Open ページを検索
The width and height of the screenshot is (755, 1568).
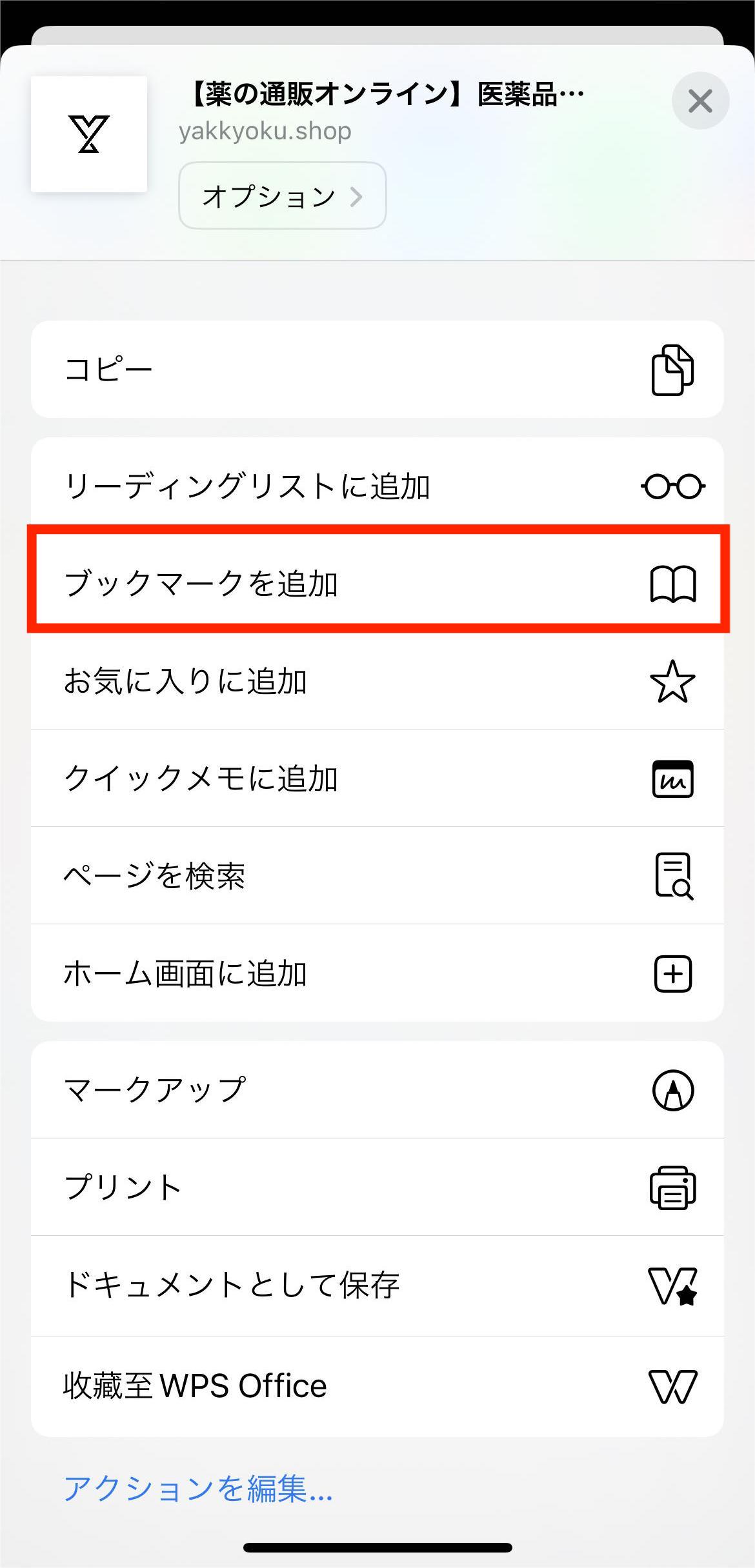[377, 875]
